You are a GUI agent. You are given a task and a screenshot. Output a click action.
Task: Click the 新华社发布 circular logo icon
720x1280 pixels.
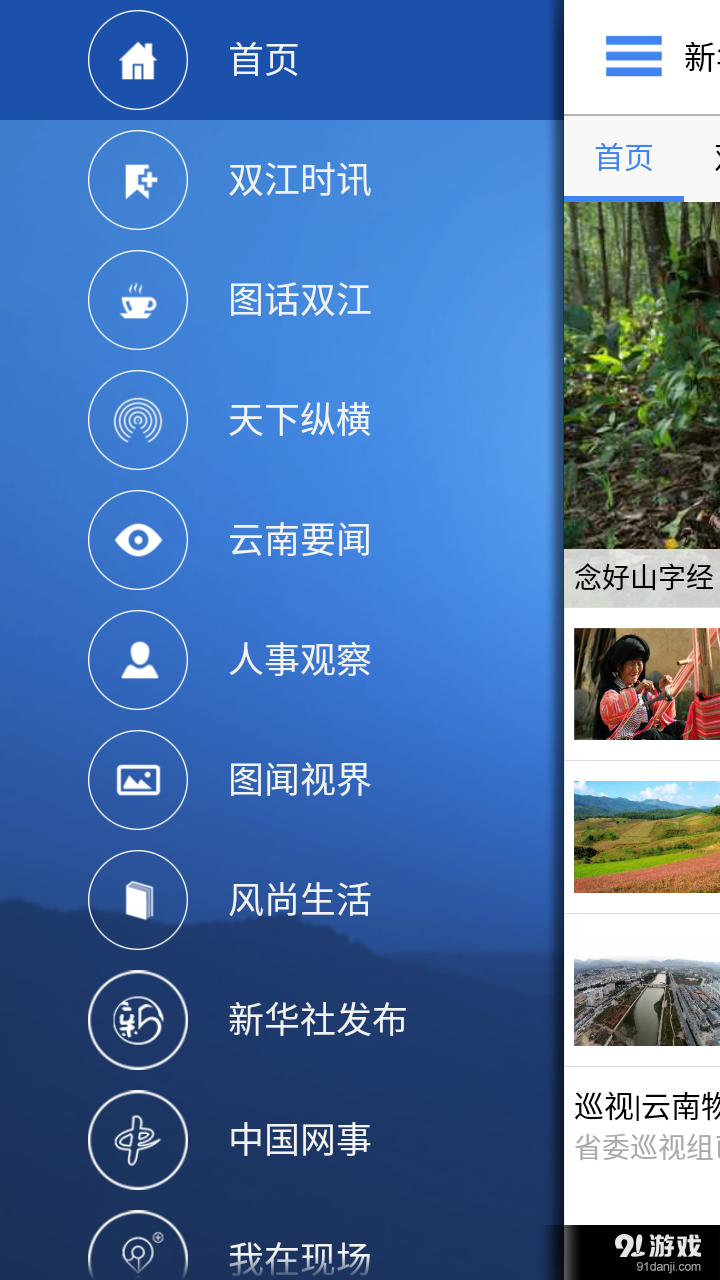pos(138,1020)
